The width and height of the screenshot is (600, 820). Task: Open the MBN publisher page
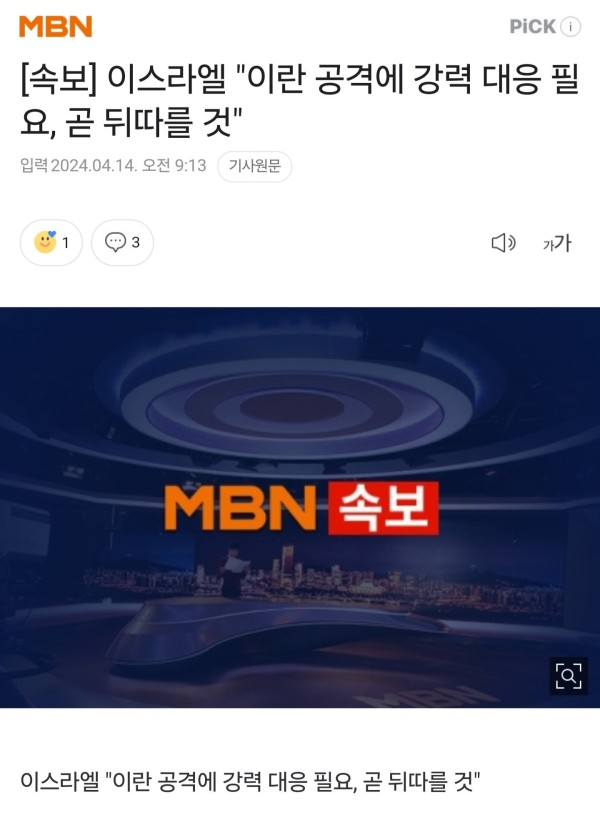(55, 27)
